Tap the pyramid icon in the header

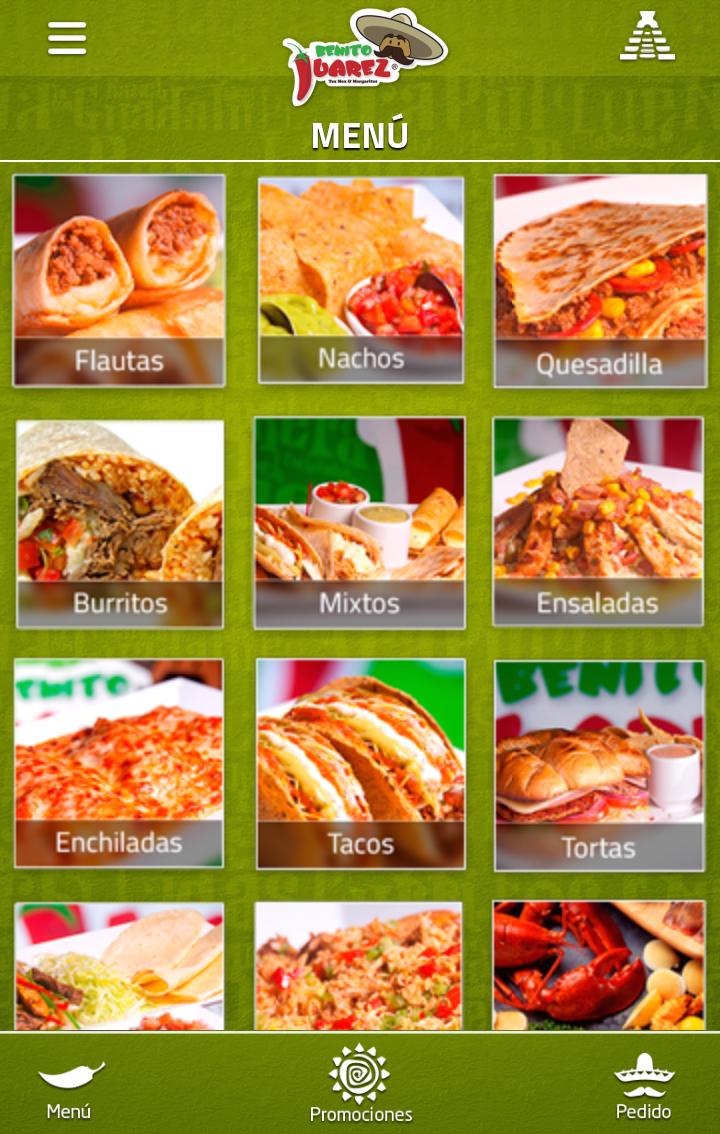(x=647, y=37)
